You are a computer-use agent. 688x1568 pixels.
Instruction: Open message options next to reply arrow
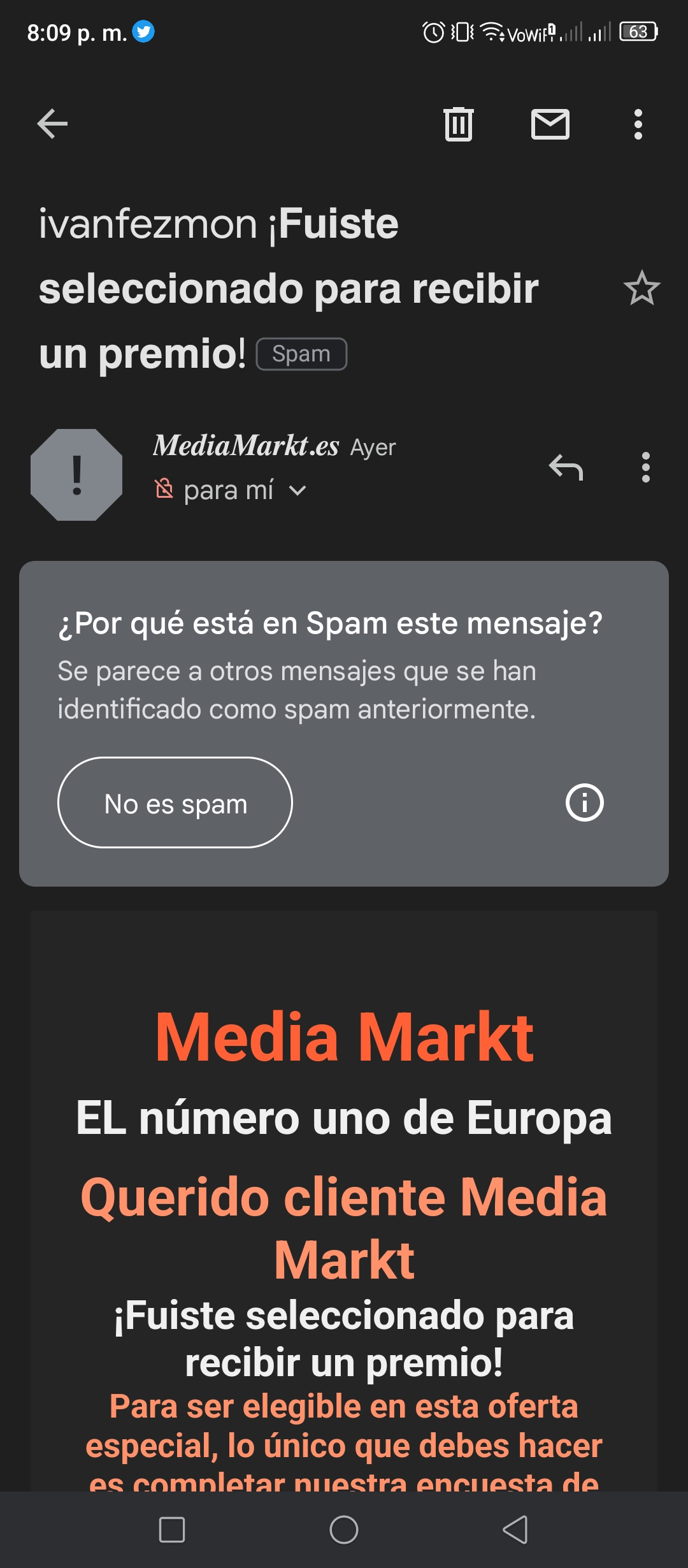pyautogui.click(x=646, y=467)
